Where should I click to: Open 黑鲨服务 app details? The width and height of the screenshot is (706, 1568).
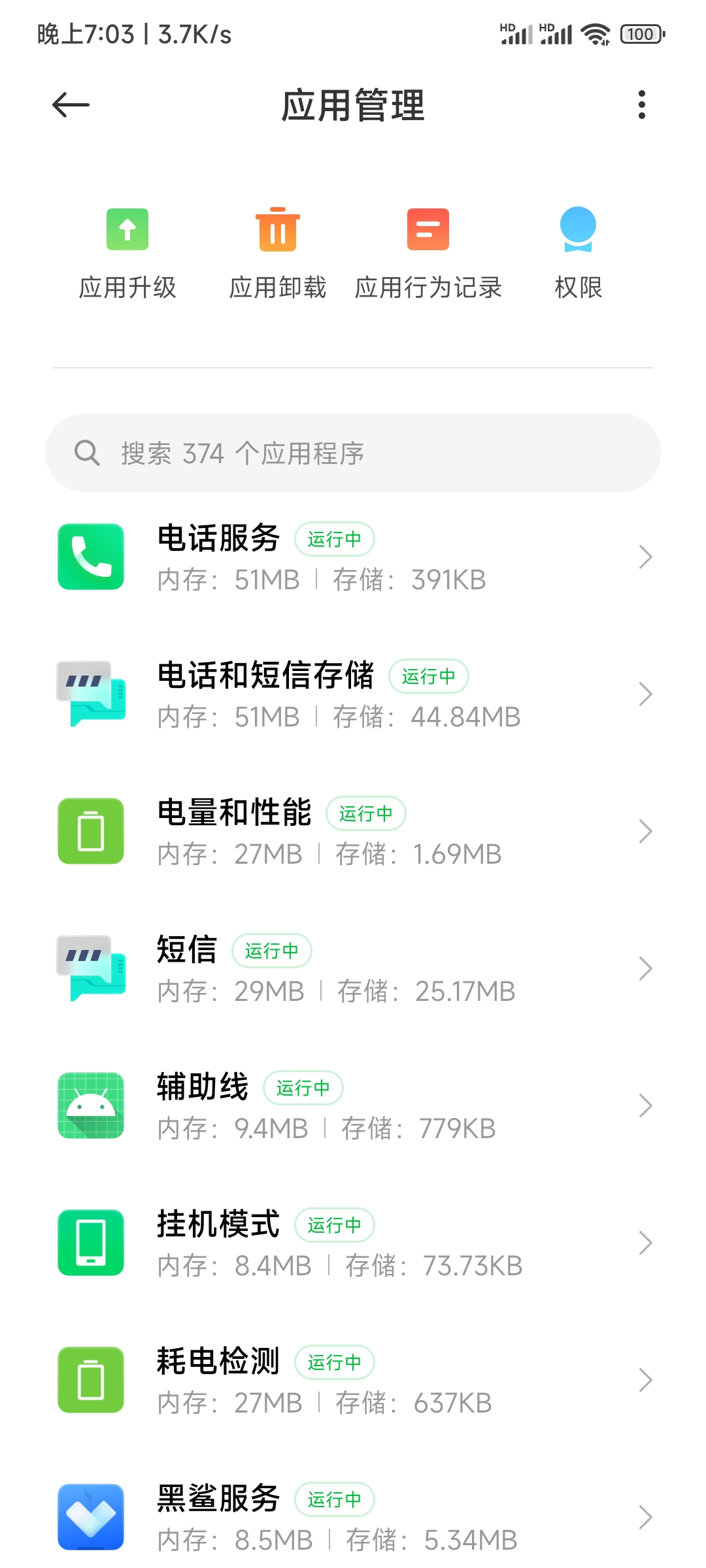[x=353, y=1517]
